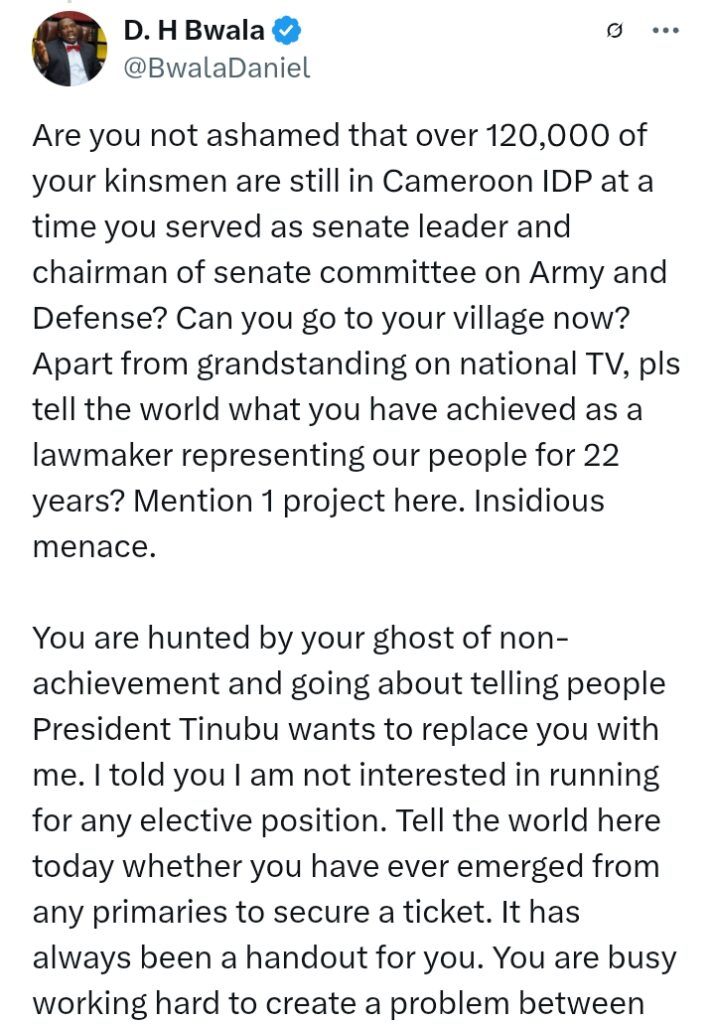Tap the Grok icon beside the menu
This screenshot has width=714, height=1024.
click(x=616, y=32)
